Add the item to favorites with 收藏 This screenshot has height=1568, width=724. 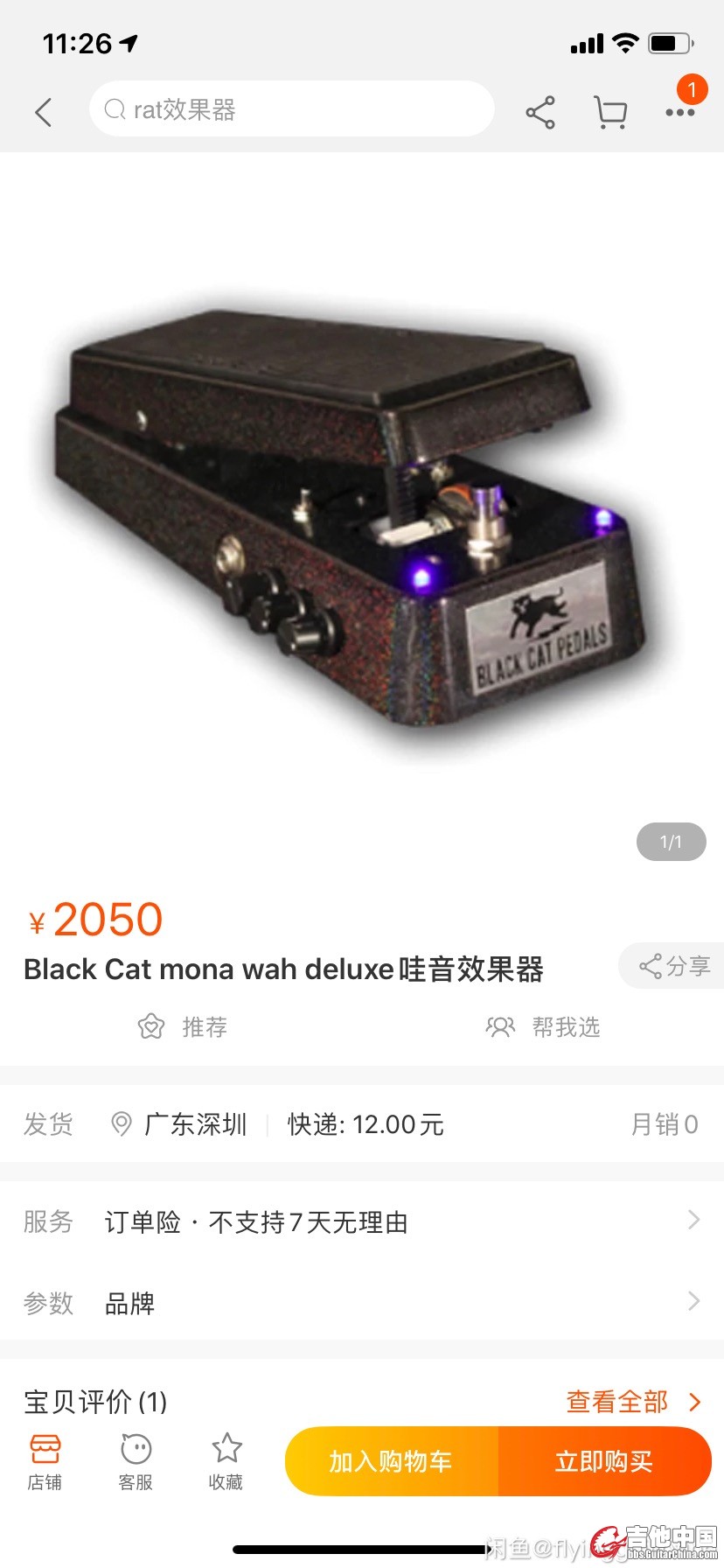226,1461
